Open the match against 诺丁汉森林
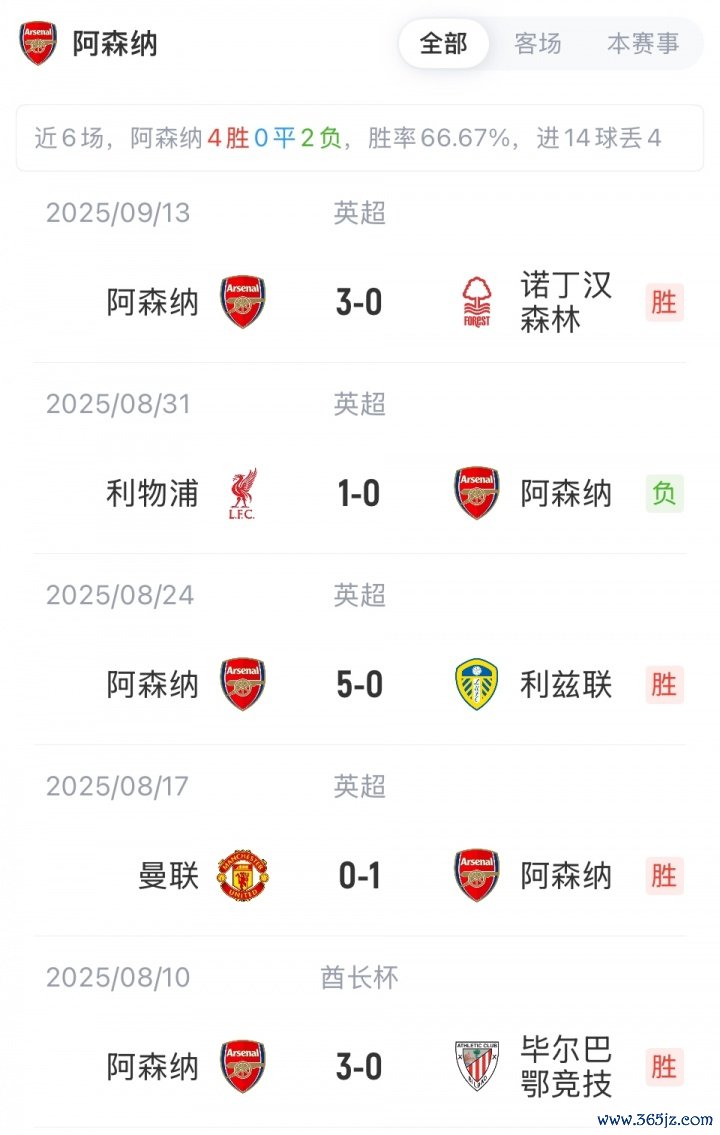720x1135 pixels. [359, 301]
